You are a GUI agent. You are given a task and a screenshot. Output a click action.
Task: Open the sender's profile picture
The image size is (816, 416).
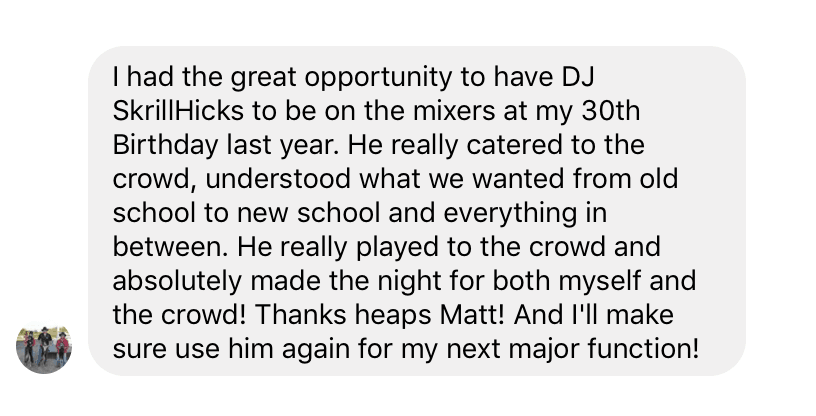coord(44,348)
